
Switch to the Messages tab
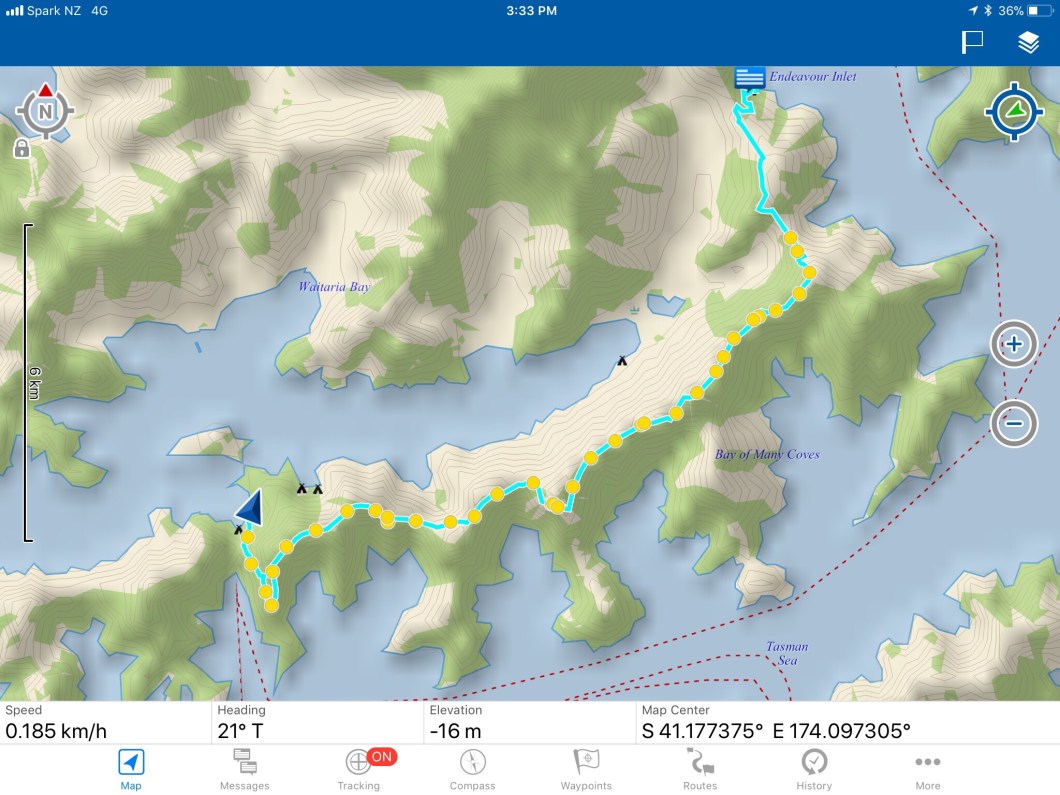245,769
